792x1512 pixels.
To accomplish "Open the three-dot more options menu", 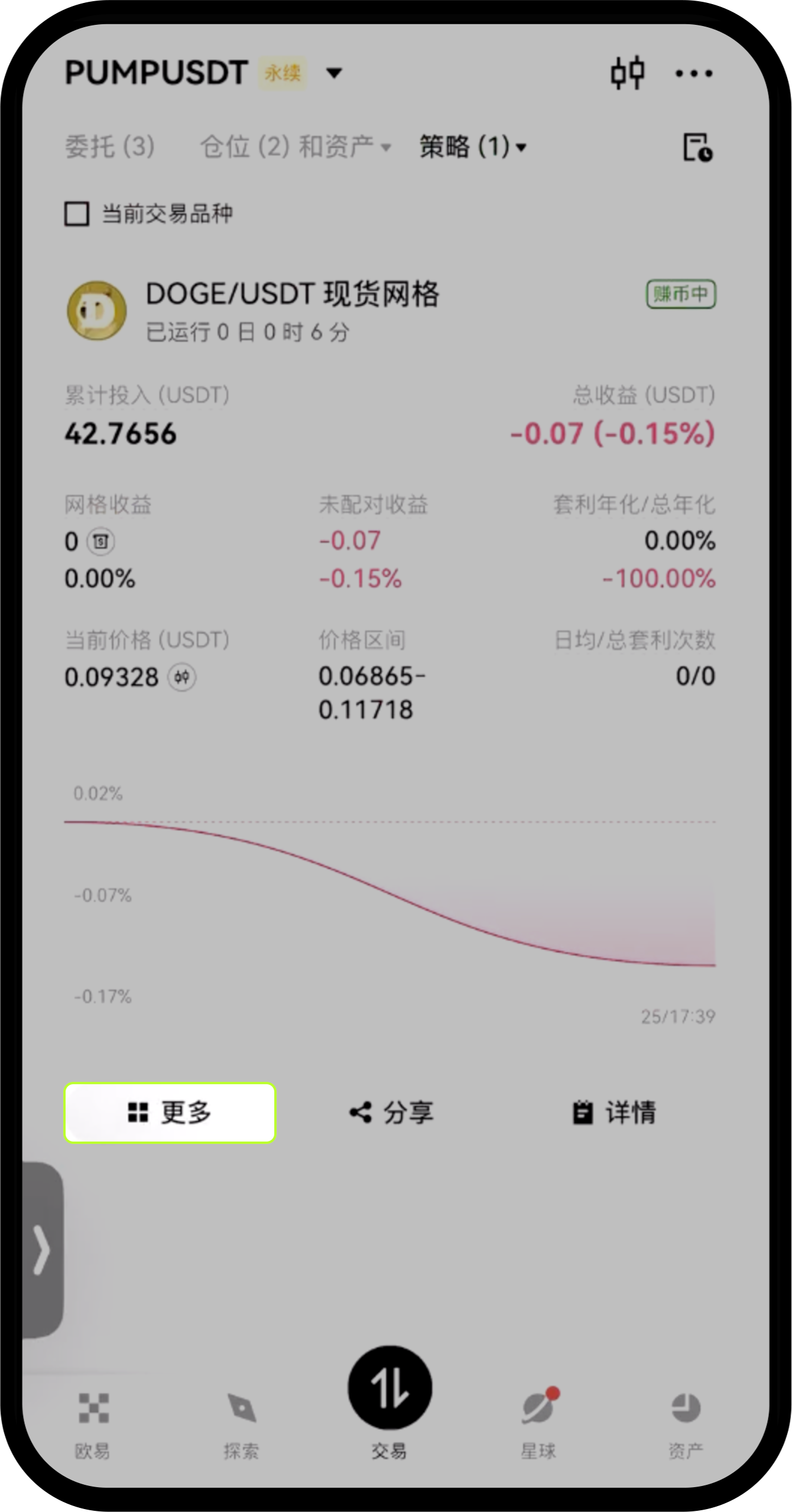I will point(695,73).
